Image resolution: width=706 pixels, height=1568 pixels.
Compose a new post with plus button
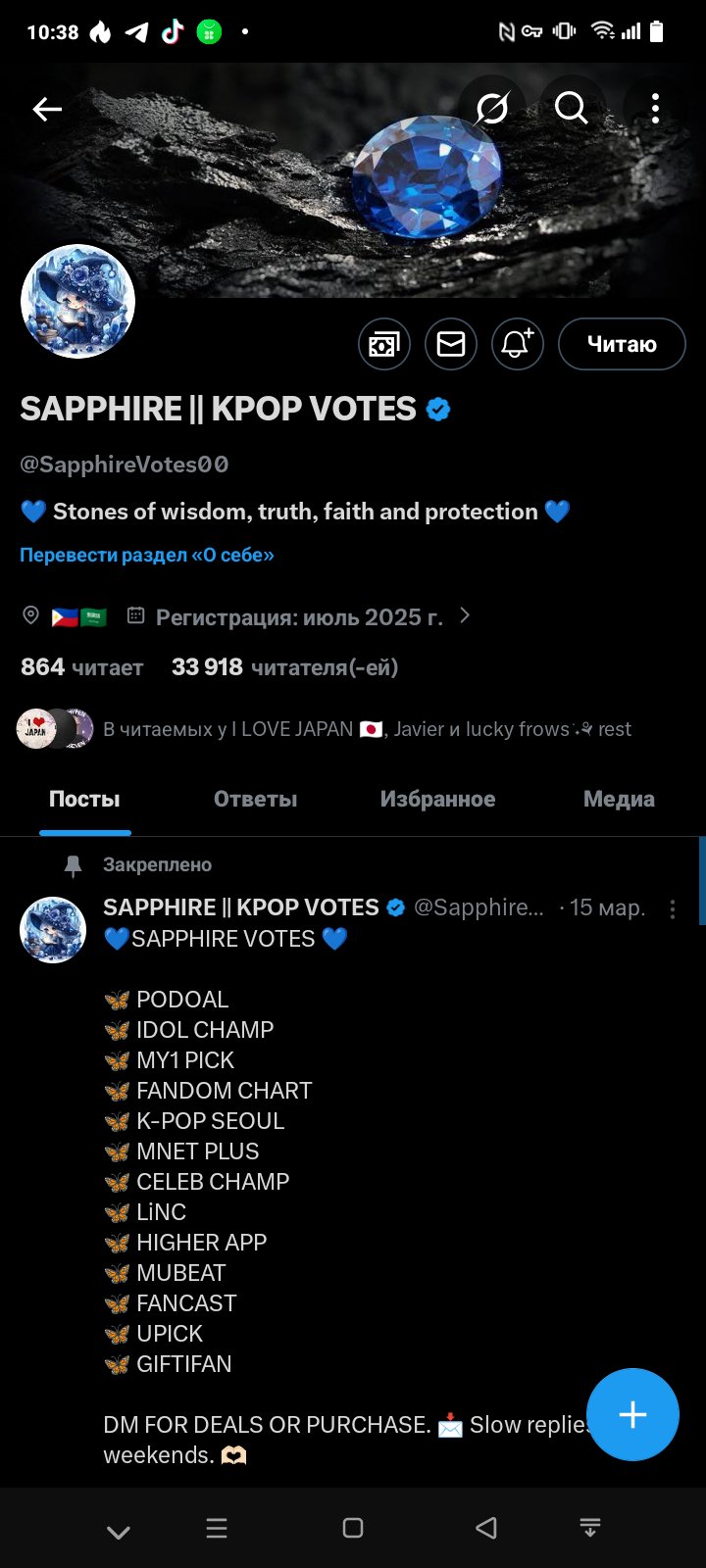(632, 1414)
